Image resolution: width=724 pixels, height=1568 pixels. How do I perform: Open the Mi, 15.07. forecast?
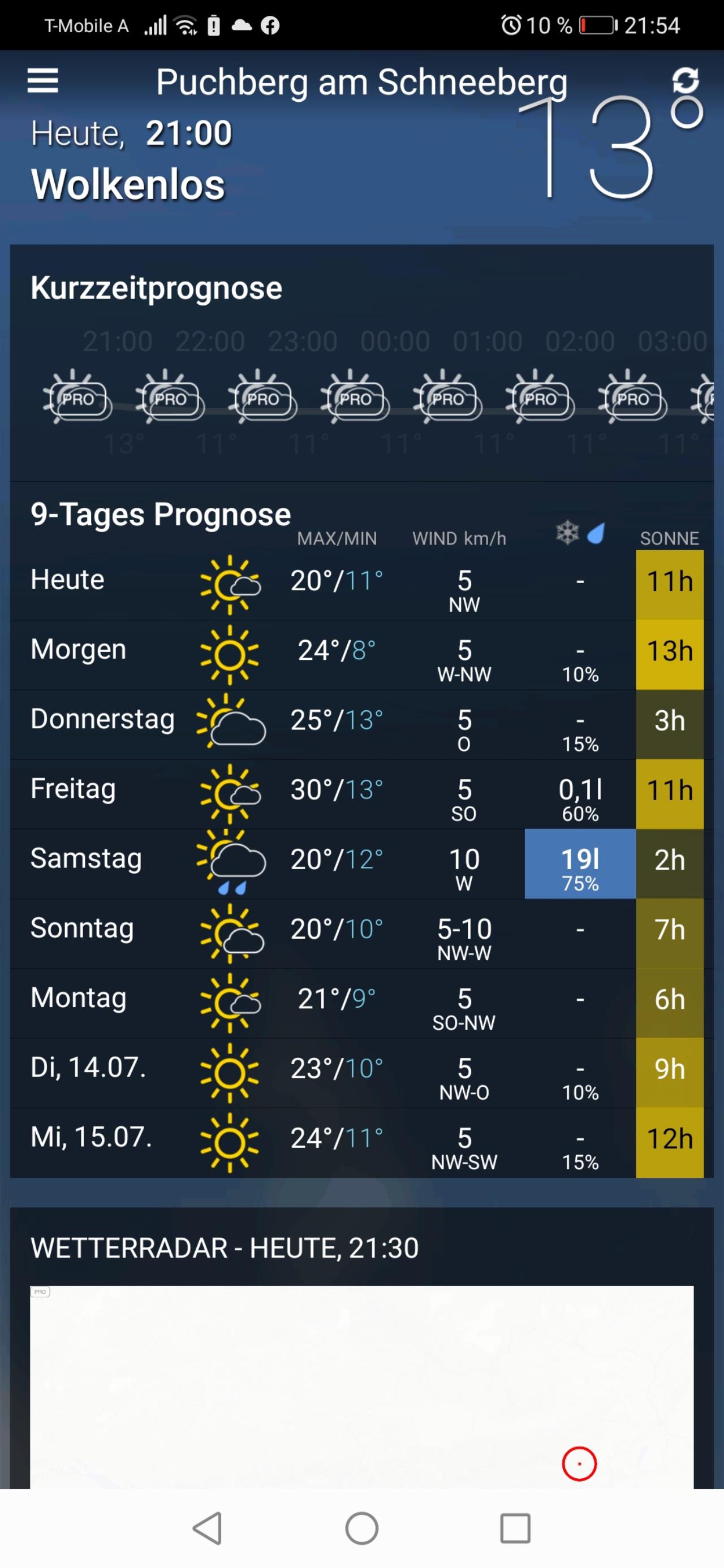(x=361, y=1143)
